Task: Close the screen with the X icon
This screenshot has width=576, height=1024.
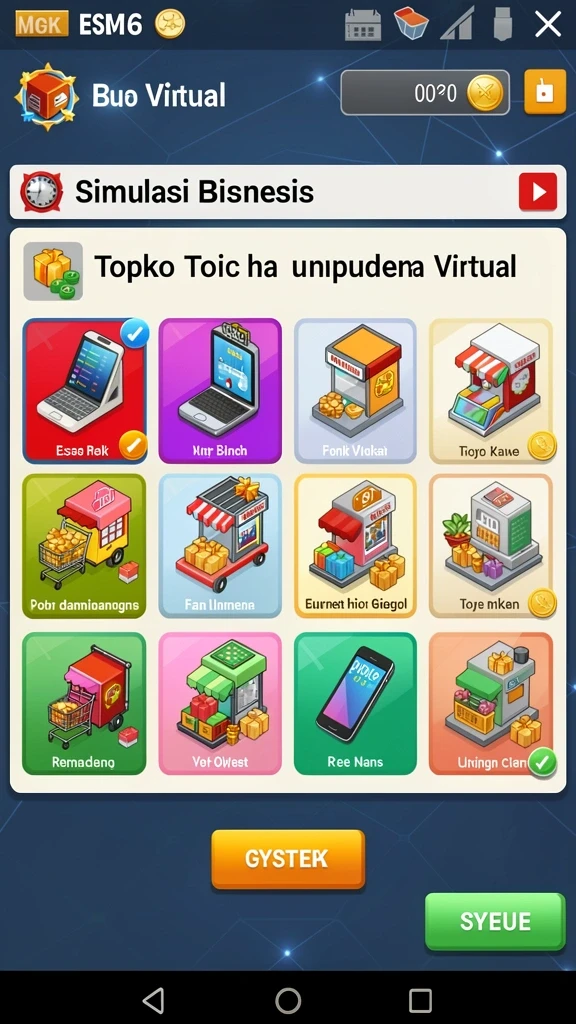Action: pos(547,25)
